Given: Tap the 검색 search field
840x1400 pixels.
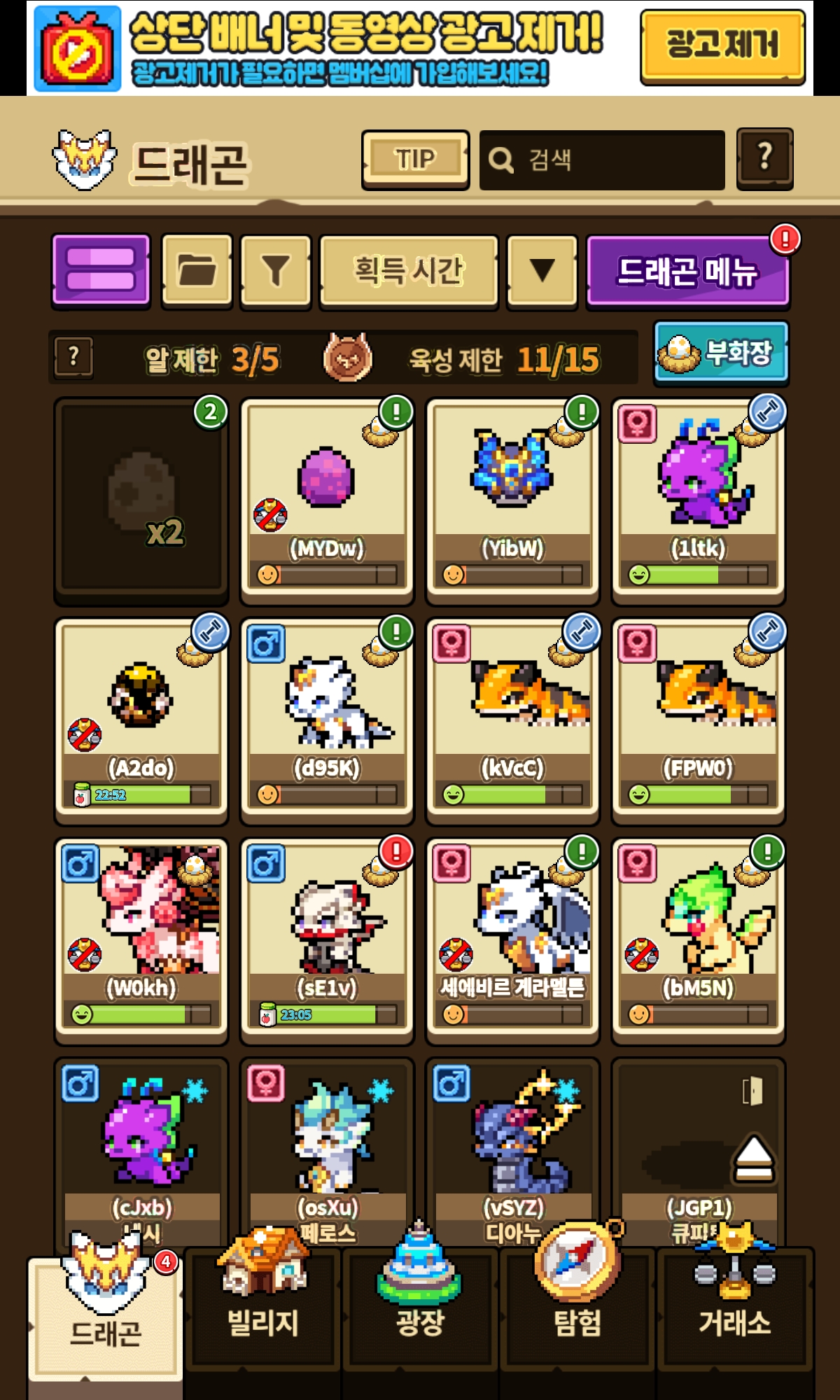Looking at the screenshot, I should point(602,160).
